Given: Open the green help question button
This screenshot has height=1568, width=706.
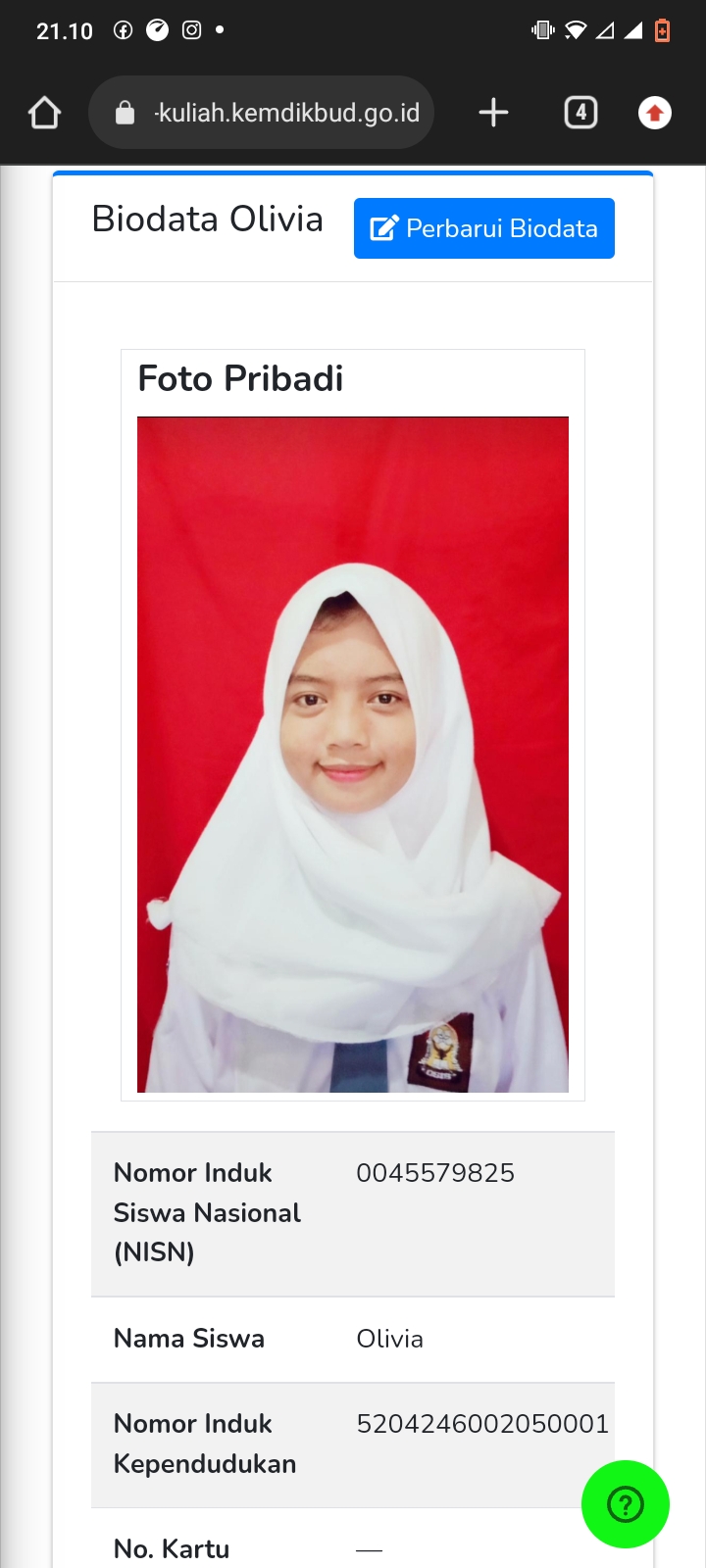Looking at the screenshot, I should click(x=625, y=1503).
